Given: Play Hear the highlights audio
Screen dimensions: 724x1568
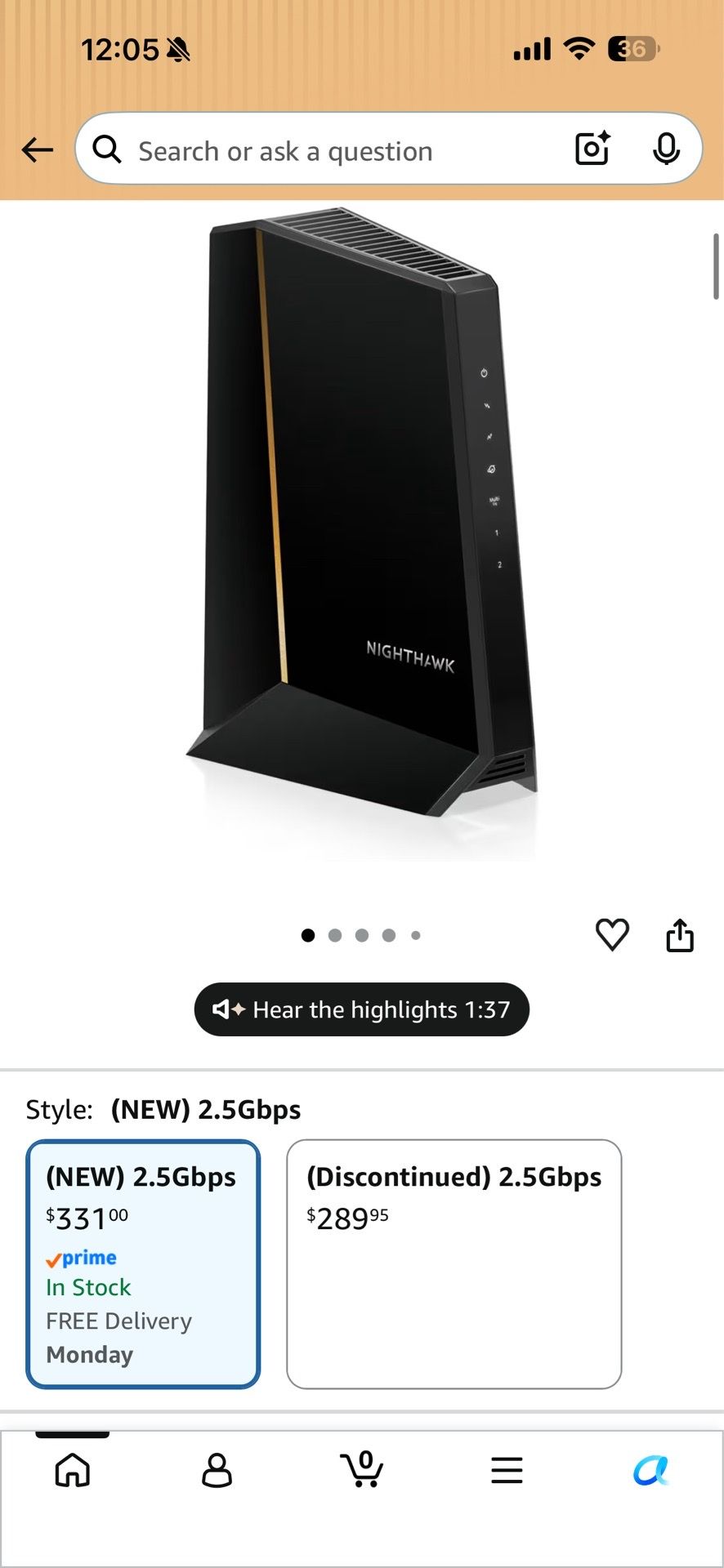Looking at the screenshot, I should click(x=362, y=1009).
